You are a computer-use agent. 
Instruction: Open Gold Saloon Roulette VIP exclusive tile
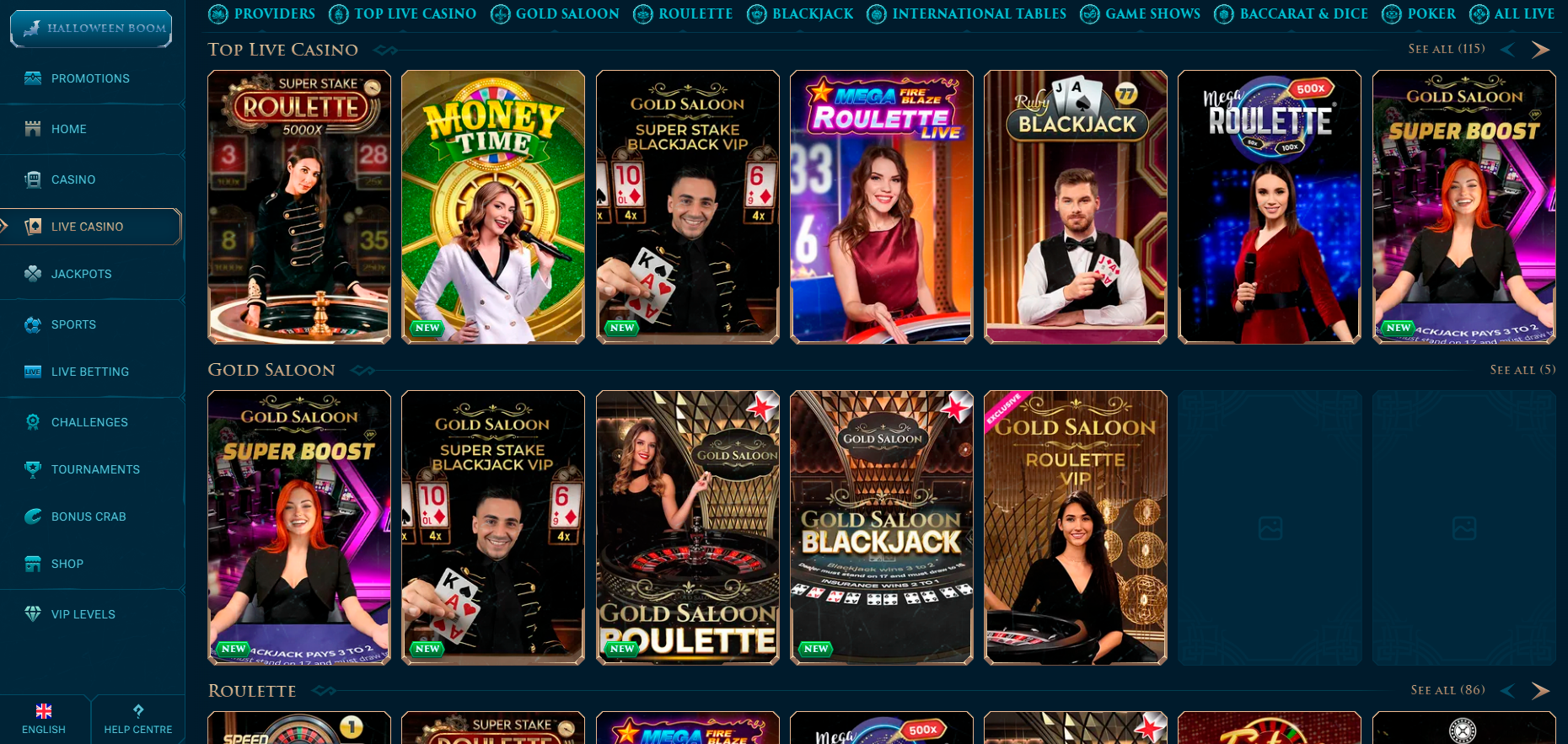tap(1076, 527)
